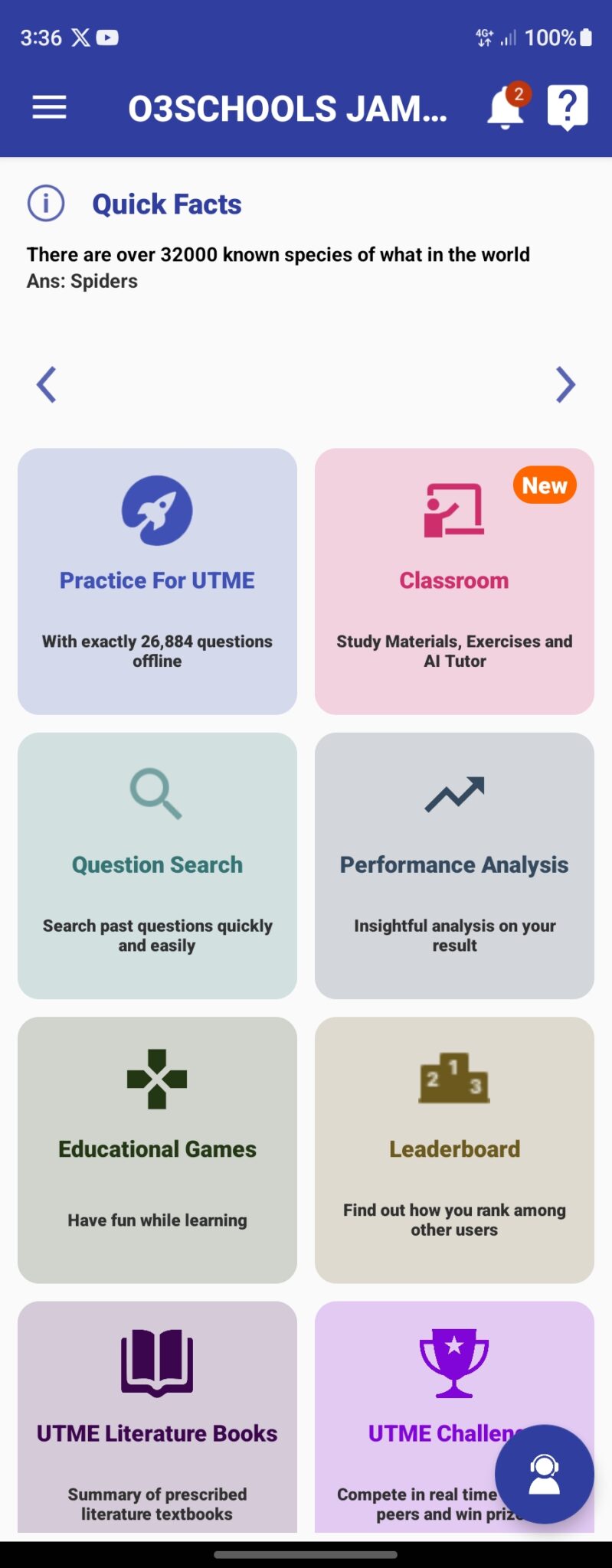Select the Educational Games gamepad icon
Image resolution: width=612 pixels, height=1568 pixels.
point(156,1079)
